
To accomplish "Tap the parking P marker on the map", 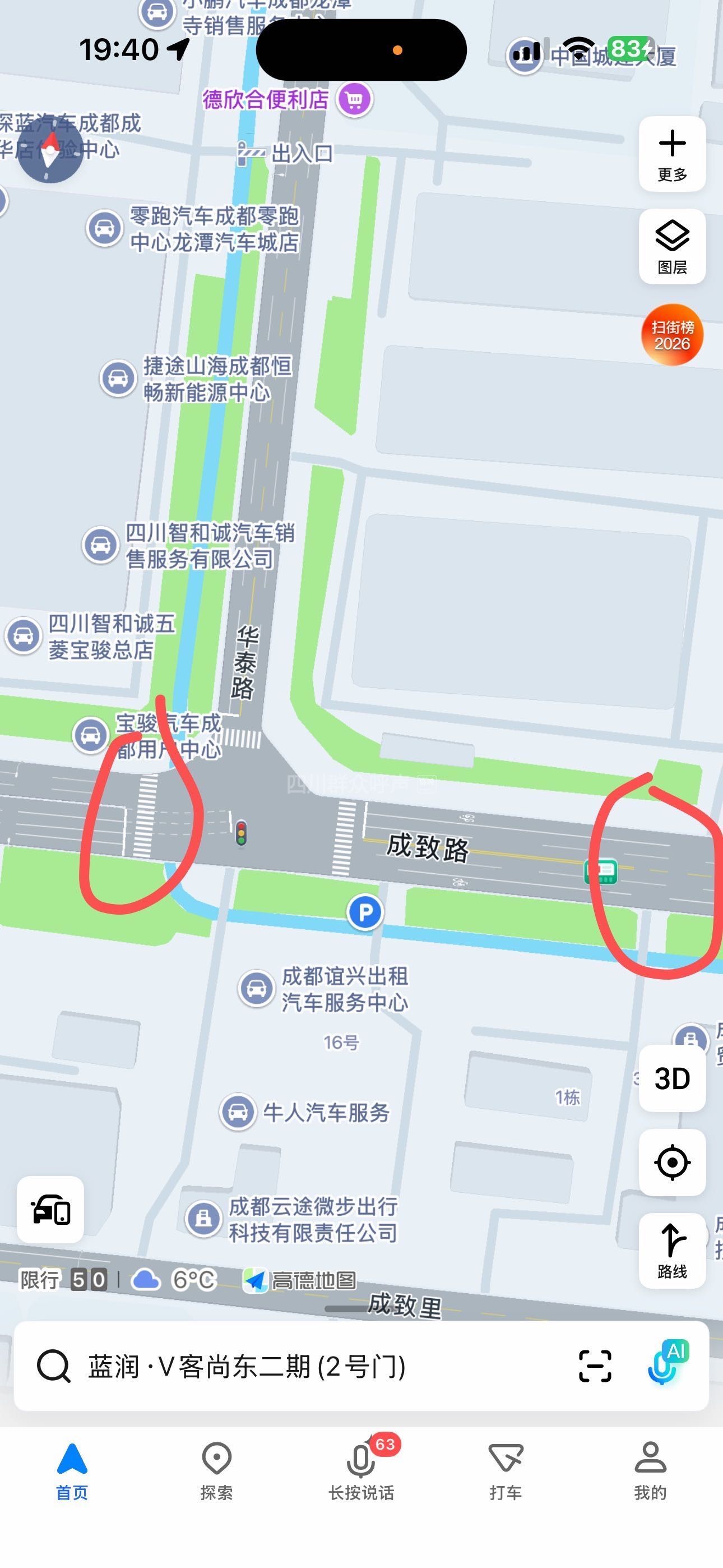I will coord(364,912).
